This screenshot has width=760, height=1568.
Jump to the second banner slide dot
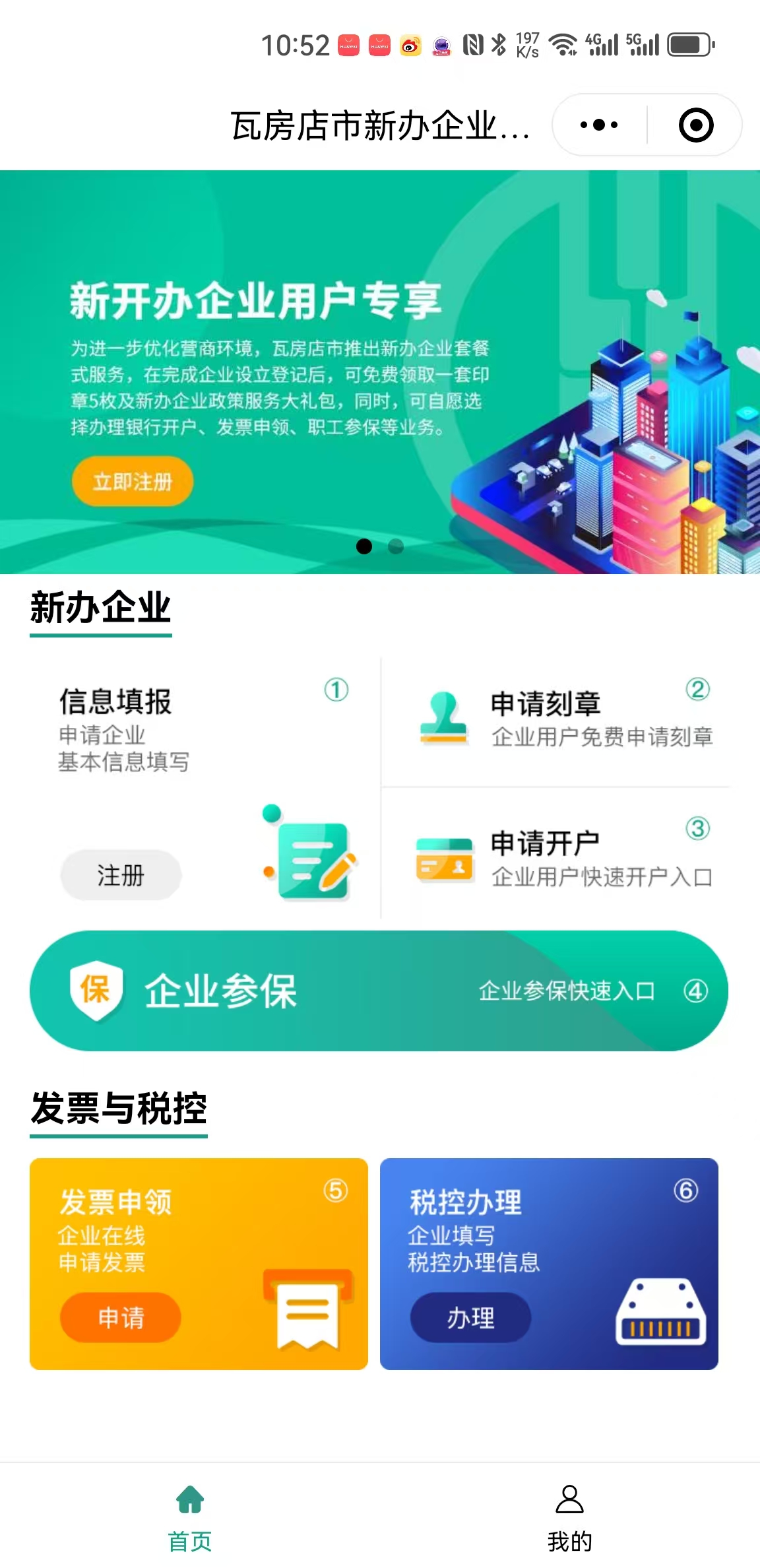(x=396, y=546)
